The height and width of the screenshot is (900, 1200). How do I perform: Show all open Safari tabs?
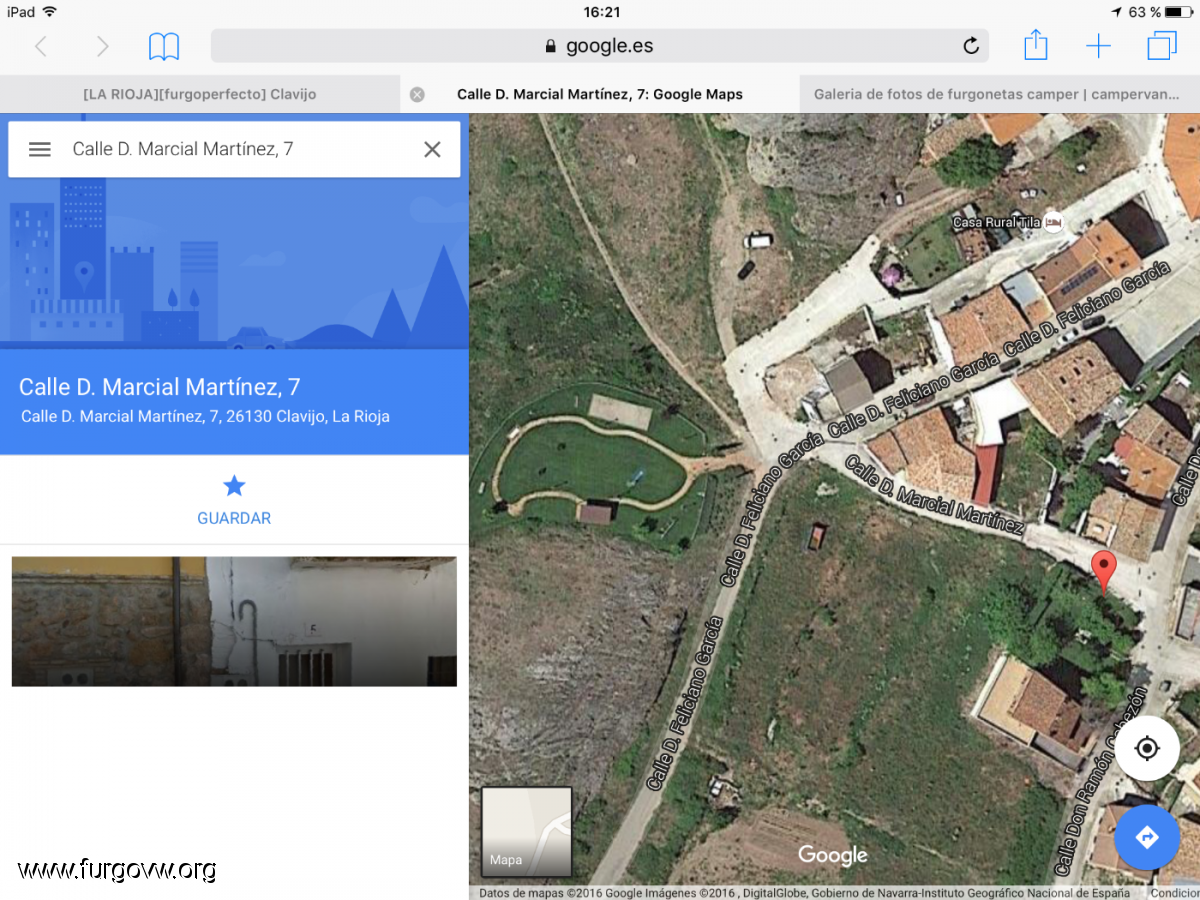click(x=1162, y=46)
